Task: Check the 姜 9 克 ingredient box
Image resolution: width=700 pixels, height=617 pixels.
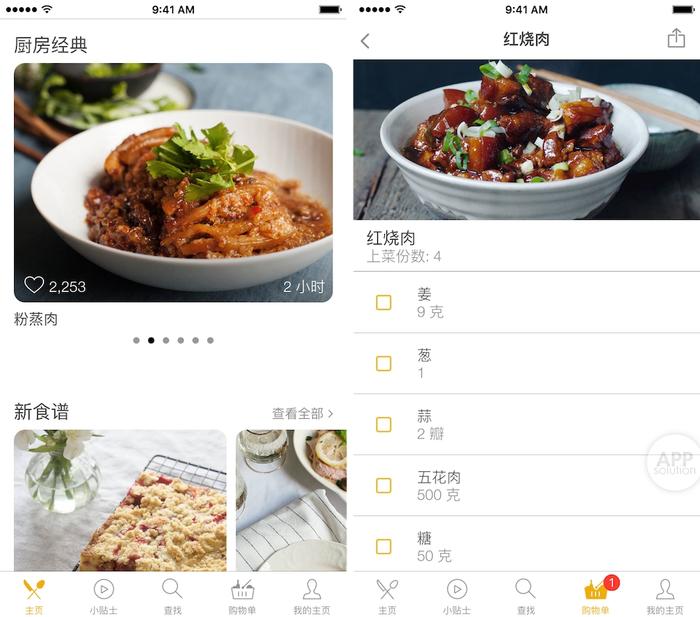Action: [383, 302]
